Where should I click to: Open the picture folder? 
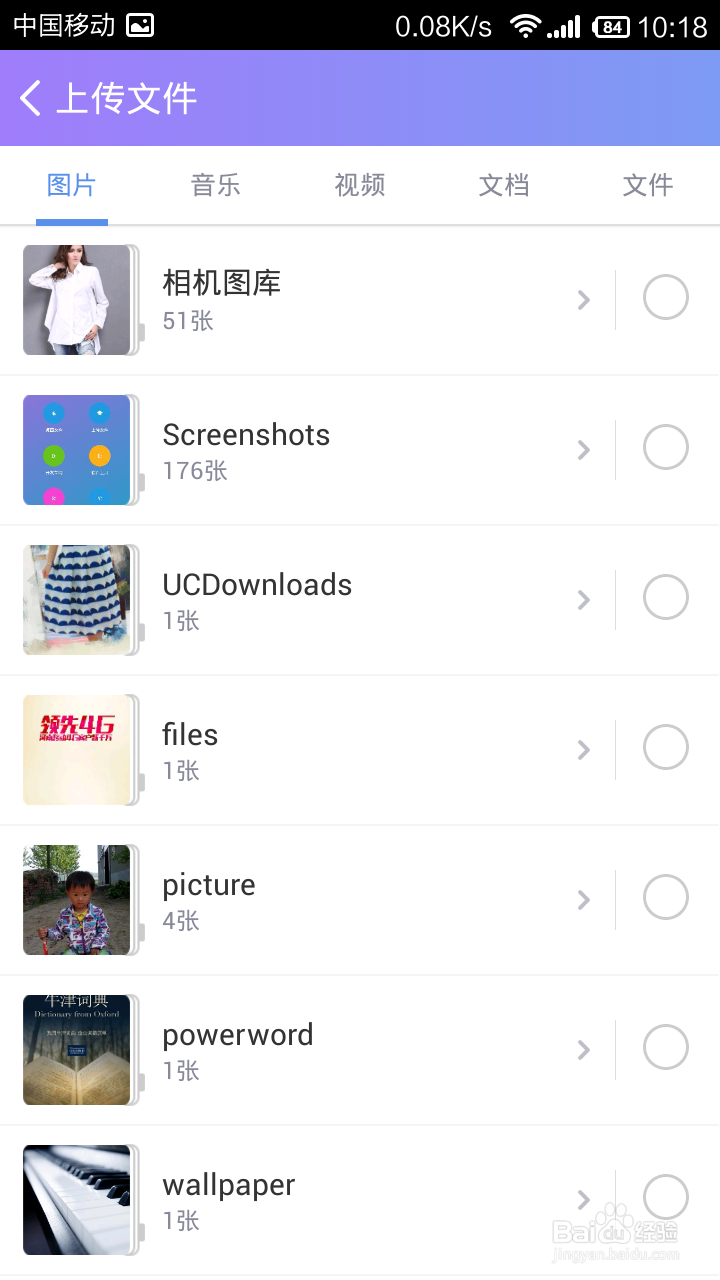tap(300, 900)
